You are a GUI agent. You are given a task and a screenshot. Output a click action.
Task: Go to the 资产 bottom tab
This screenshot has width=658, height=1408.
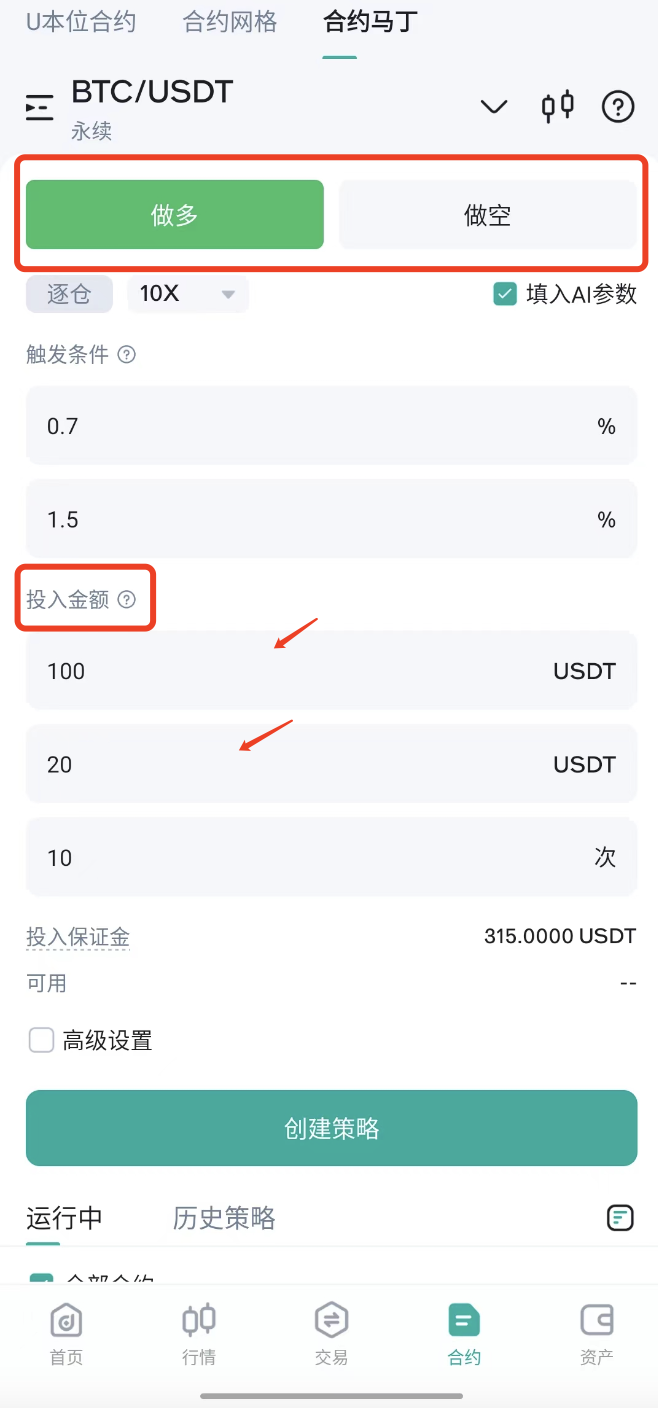[x=597, y=1335]
